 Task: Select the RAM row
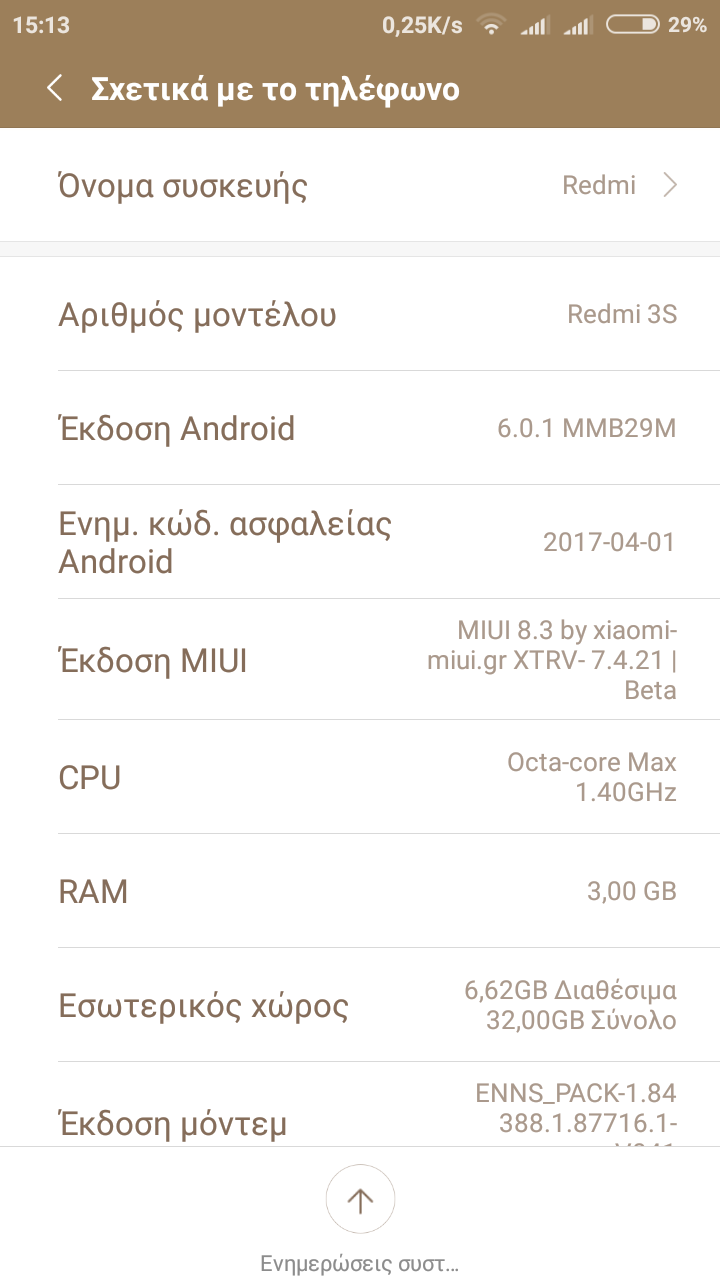pyautogui.click(x=360, y=891)
